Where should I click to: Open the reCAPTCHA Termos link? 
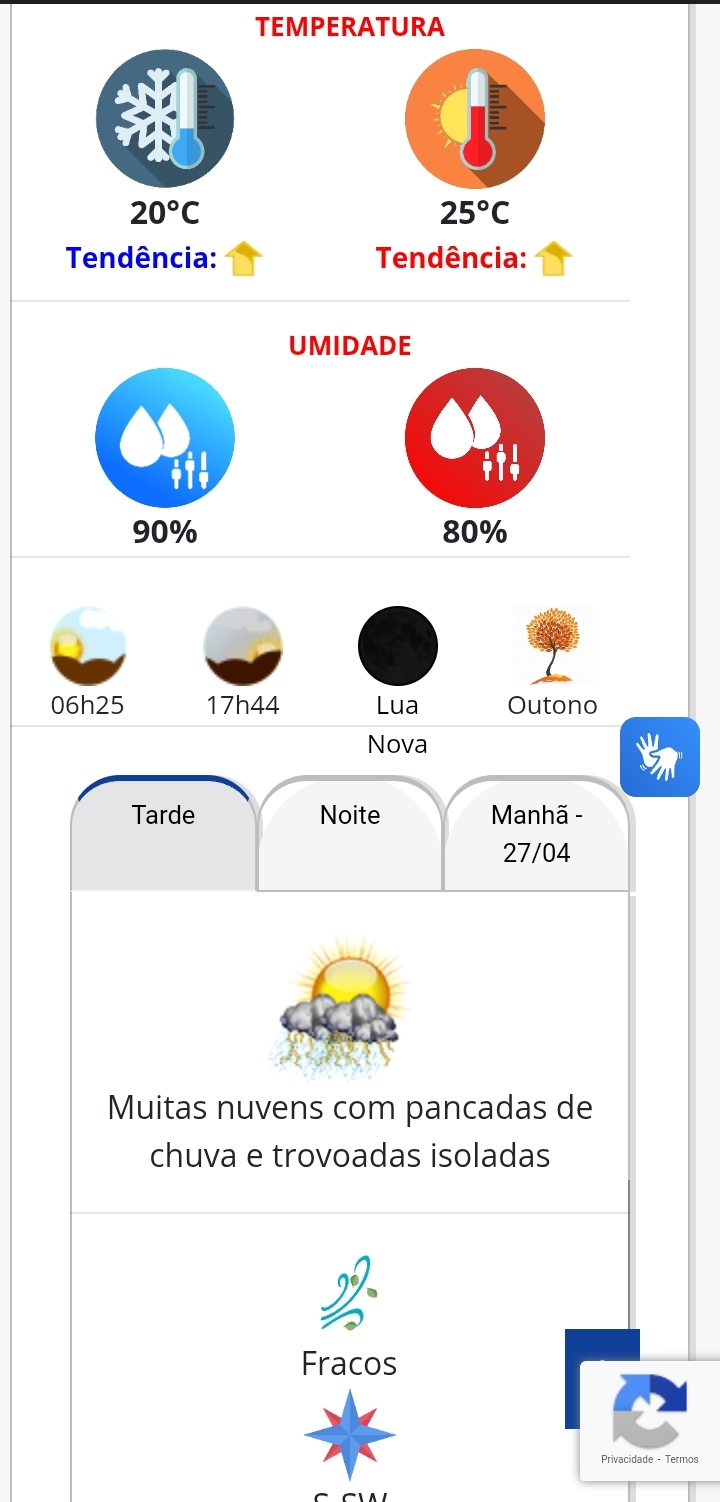[x=682, y=1459]
